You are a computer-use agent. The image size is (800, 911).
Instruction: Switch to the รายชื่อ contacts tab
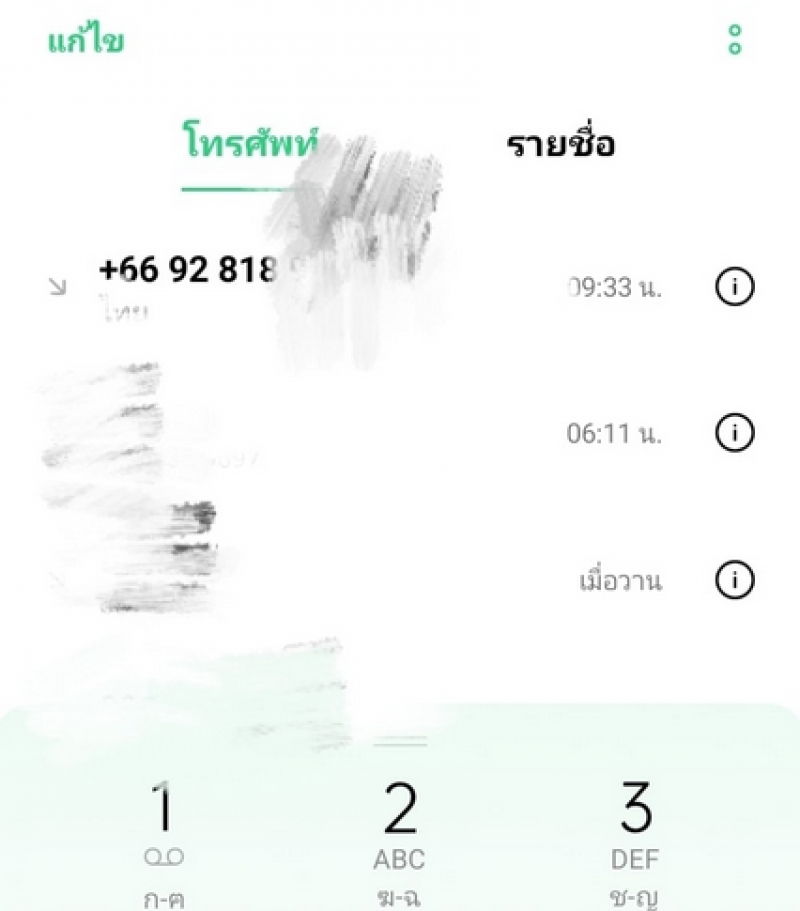pos(560,145)
